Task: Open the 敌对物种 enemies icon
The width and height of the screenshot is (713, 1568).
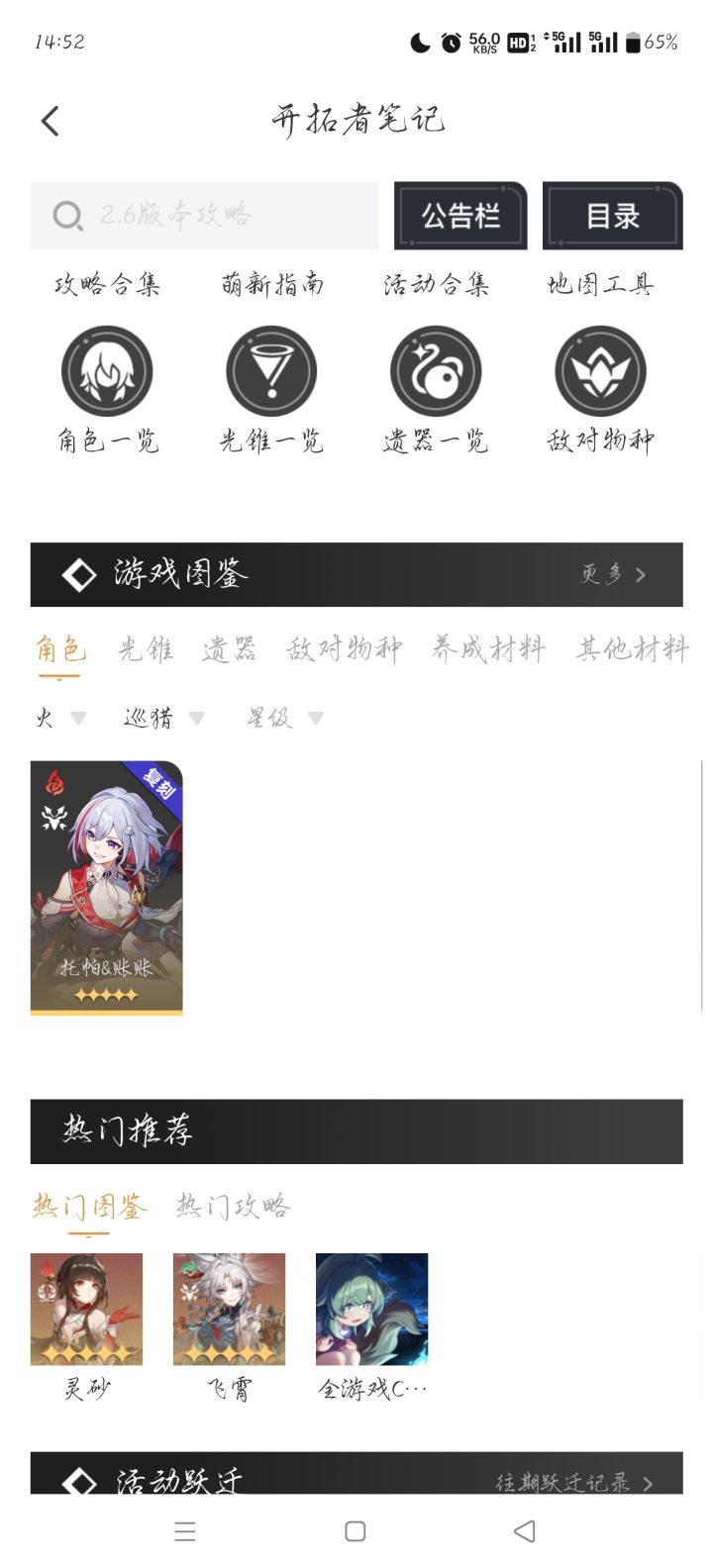Action: 600,369
